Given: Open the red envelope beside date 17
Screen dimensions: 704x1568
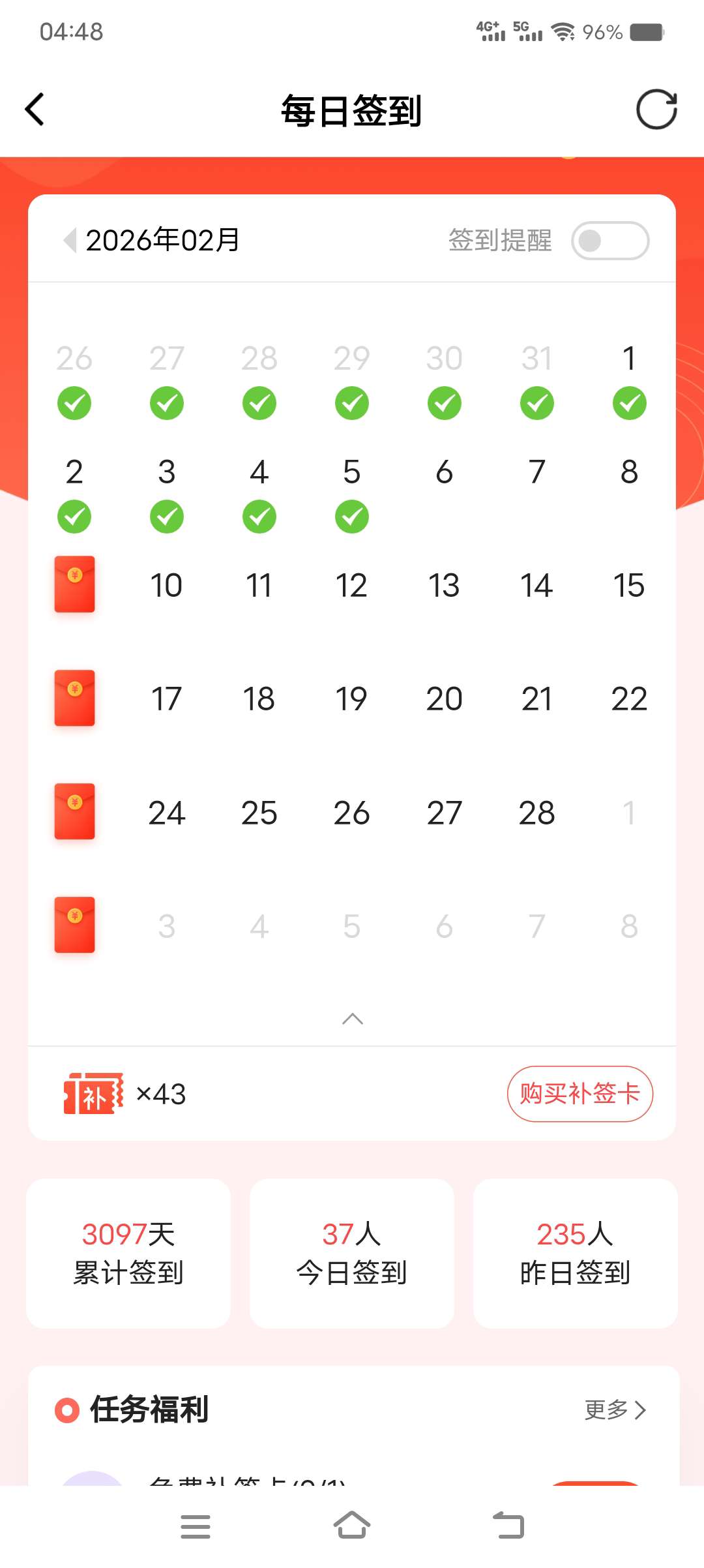Looking at the screenshot, I should (x=74, y=698).
